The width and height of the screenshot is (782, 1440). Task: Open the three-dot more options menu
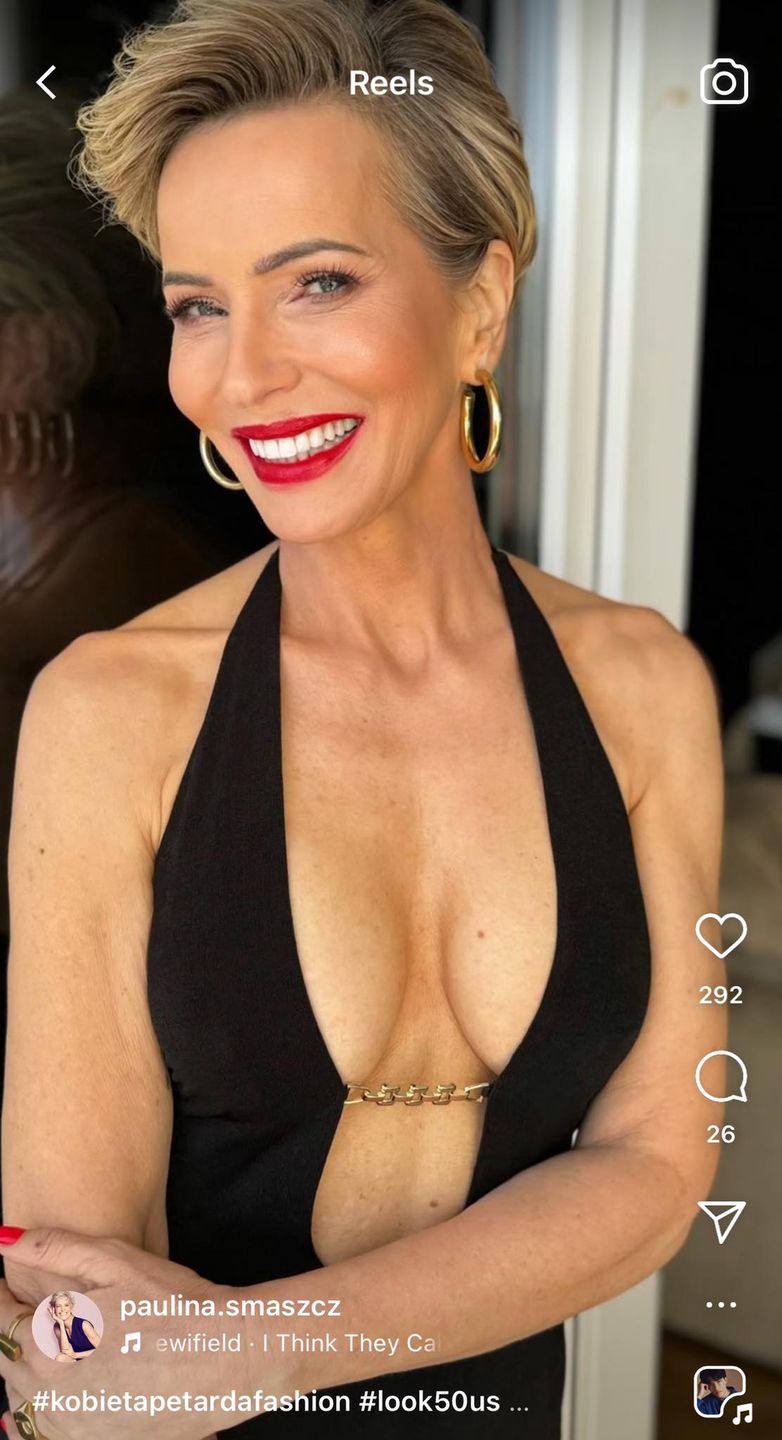(x=721, y=1305)
